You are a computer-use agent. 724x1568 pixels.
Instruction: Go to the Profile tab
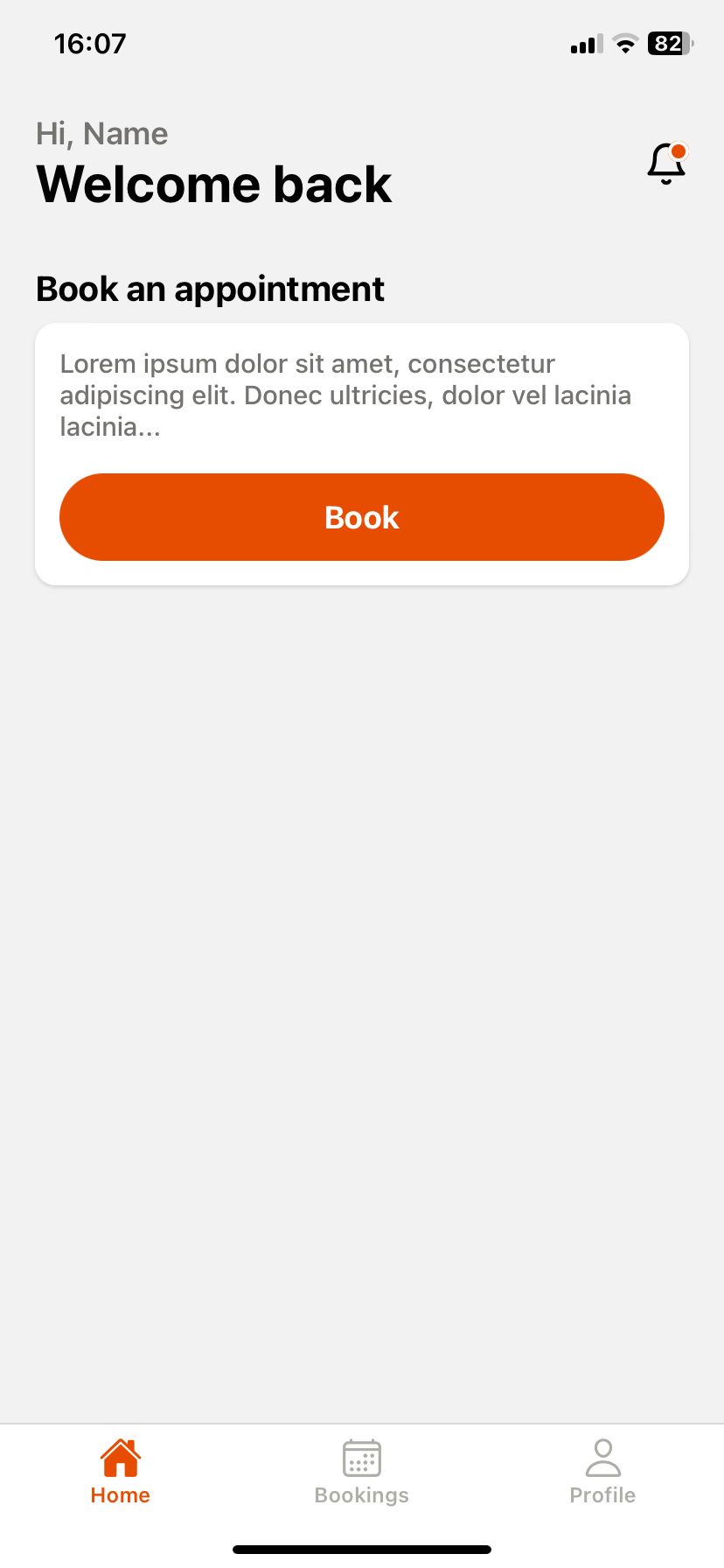tap(602, 1473)
